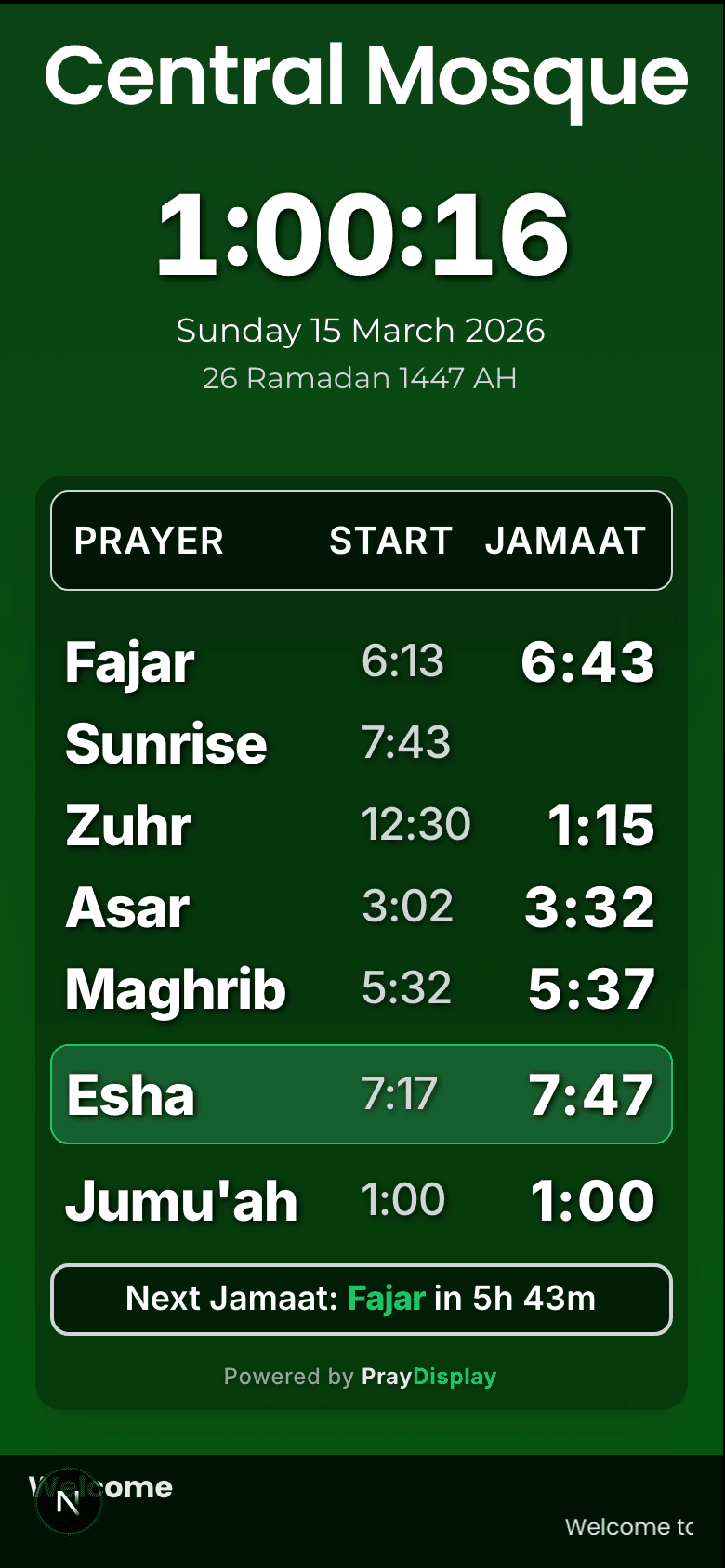Click the PRAYER column header
Image resolution: width=725 pixels, height=1568 pixels.
click(149, 541)
